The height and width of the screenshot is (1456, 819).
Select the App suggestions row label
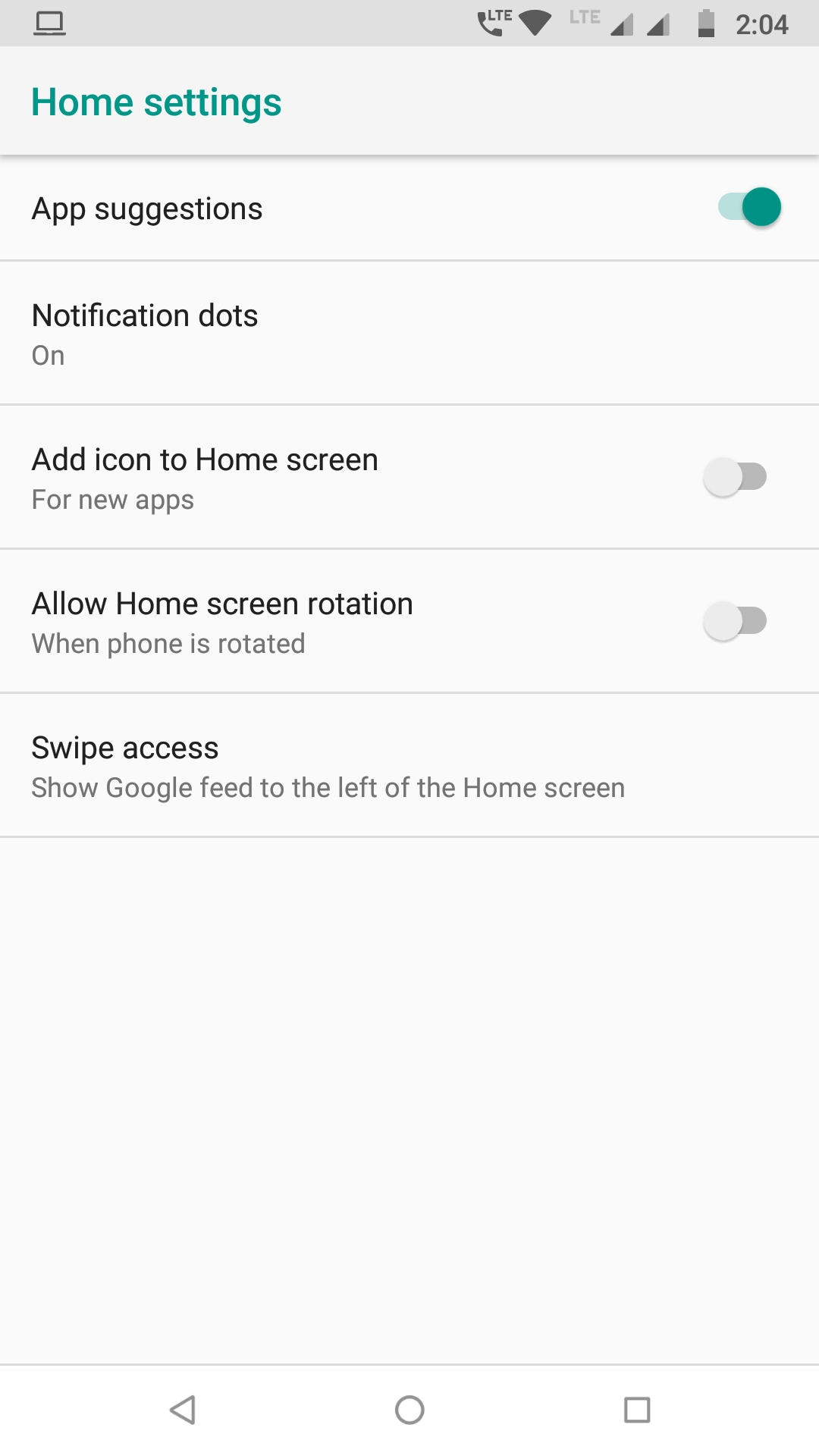coord(146,208)
